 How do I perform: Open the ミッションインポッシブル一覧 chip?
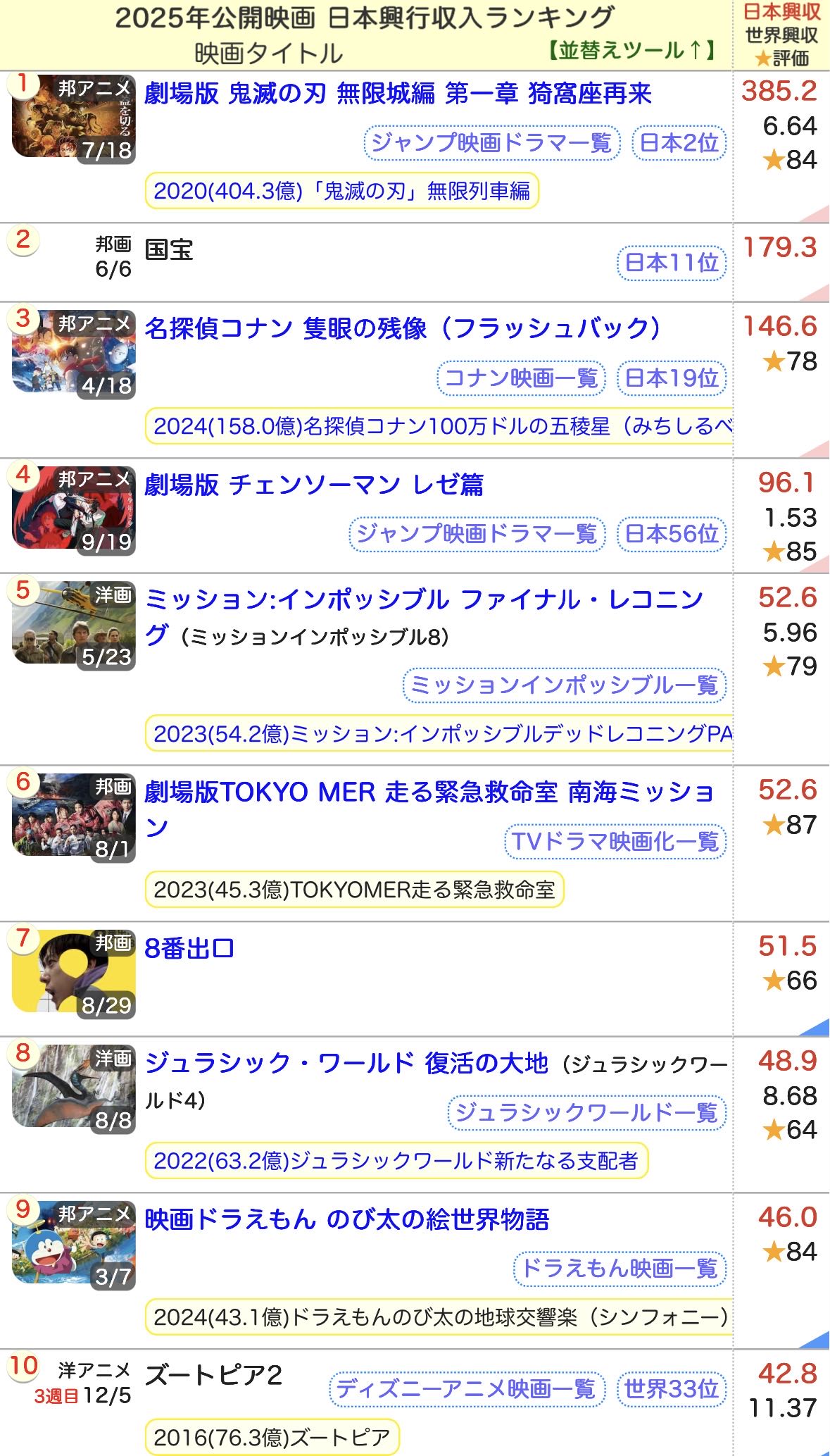pos(564,685)
